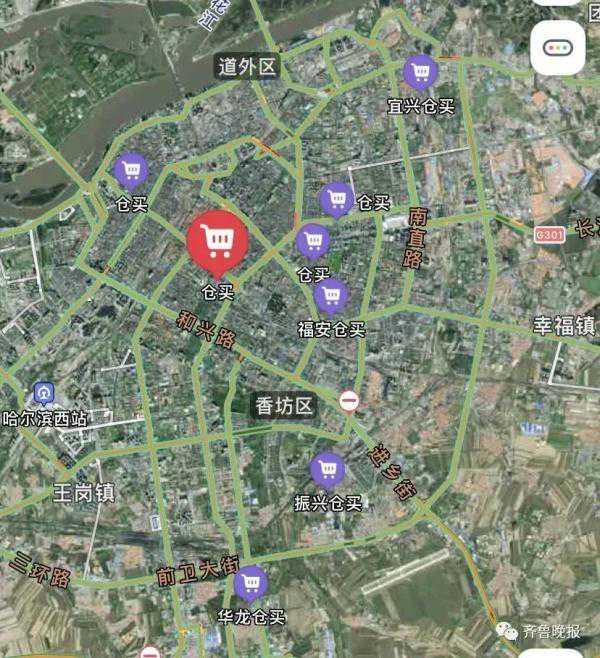Select the 华龙仓买 store marker
The width and height of the screenshot is (600, 658).
click(x=250, y=582)
